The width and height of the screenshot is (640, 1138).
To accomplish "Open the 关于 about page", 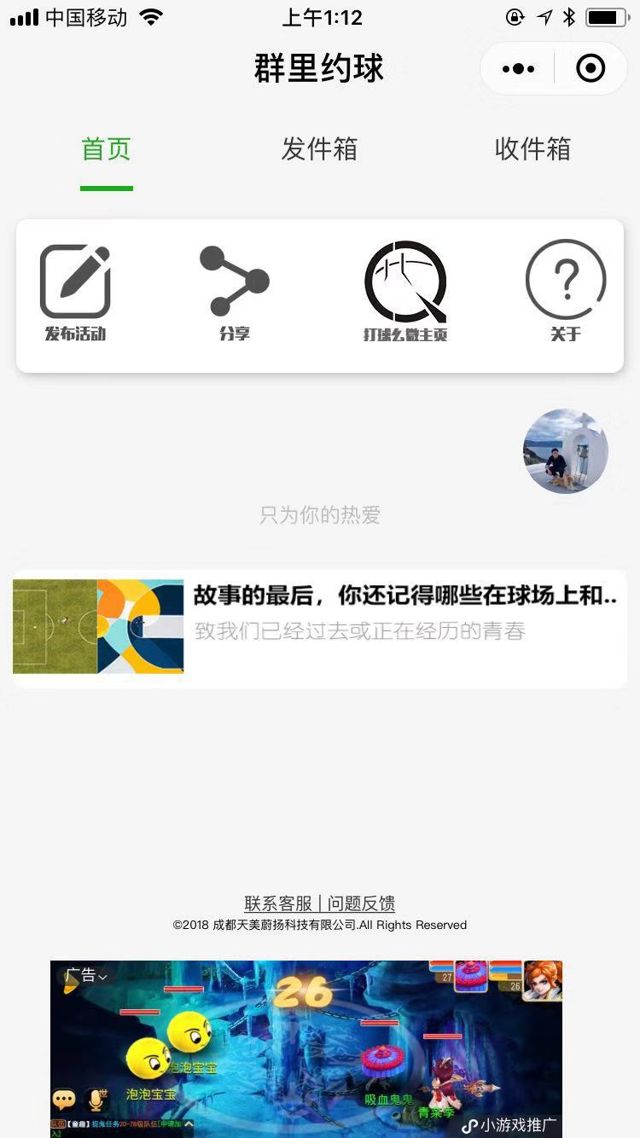I will pos(565,292).
